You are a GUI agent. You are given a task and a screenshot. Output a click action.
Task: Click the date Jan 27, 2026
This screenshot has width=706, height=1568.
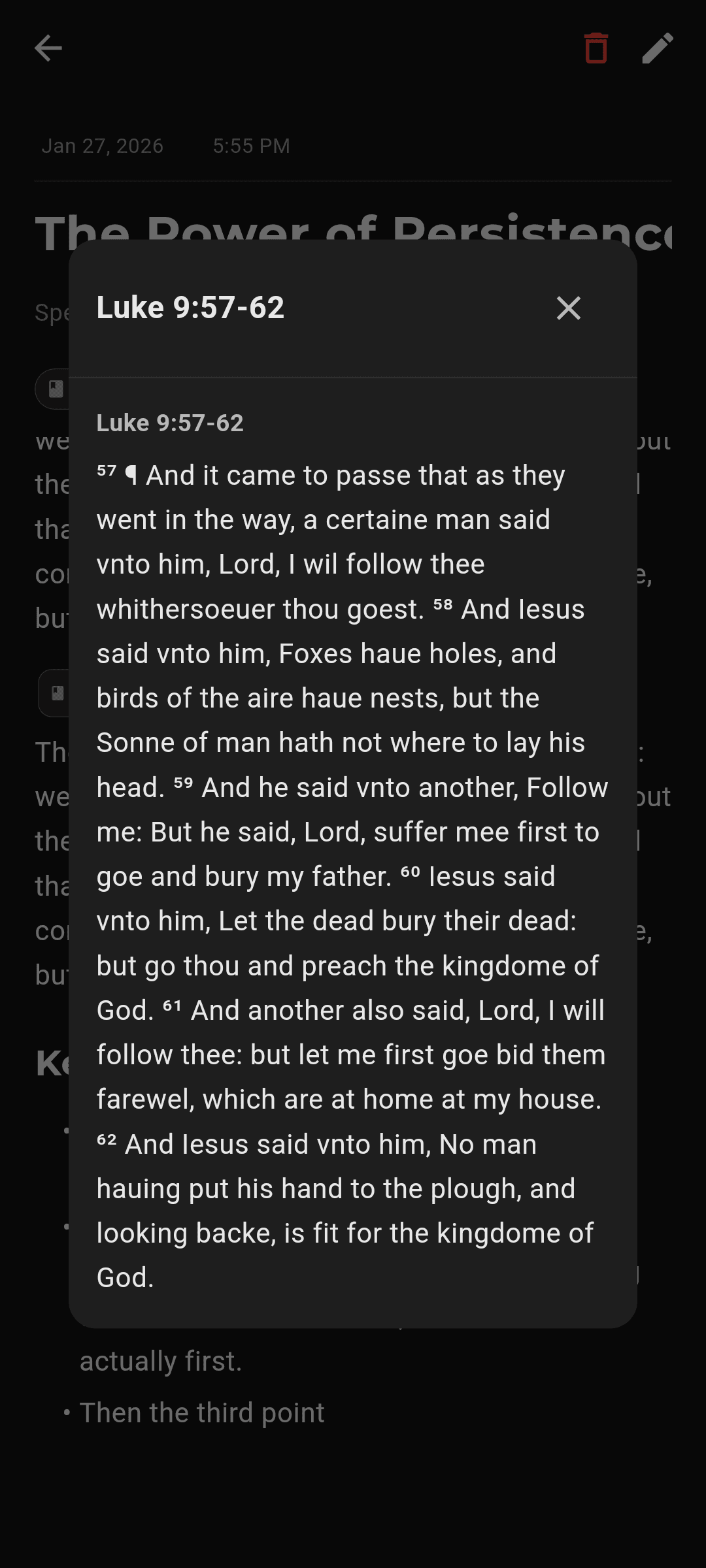pos(103,145)
